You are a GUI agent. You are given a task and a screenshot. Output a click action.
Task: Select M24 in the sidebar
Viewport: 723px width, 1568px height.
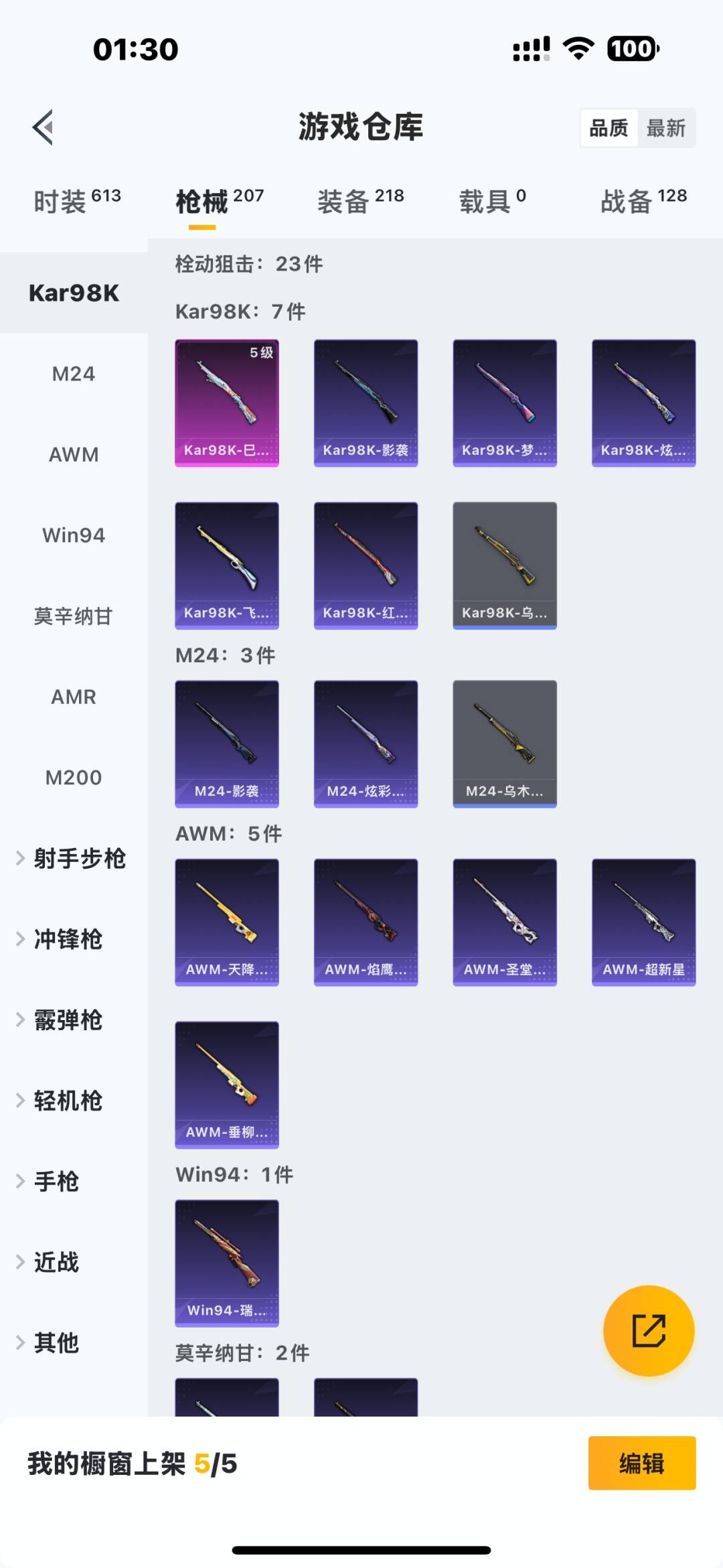point(74,374)
